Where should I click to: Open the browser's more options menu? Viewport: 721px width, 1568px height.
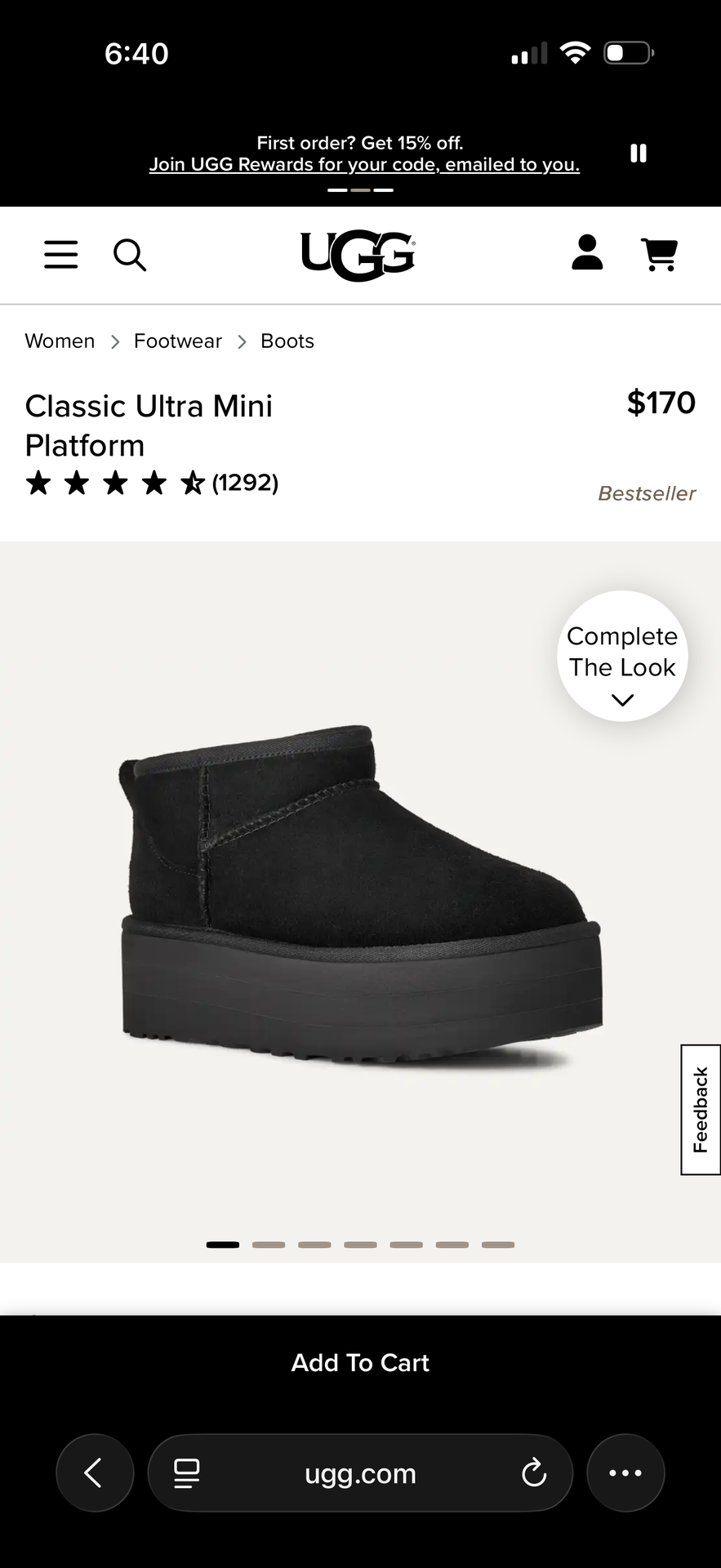click(x=625, y=1473)
